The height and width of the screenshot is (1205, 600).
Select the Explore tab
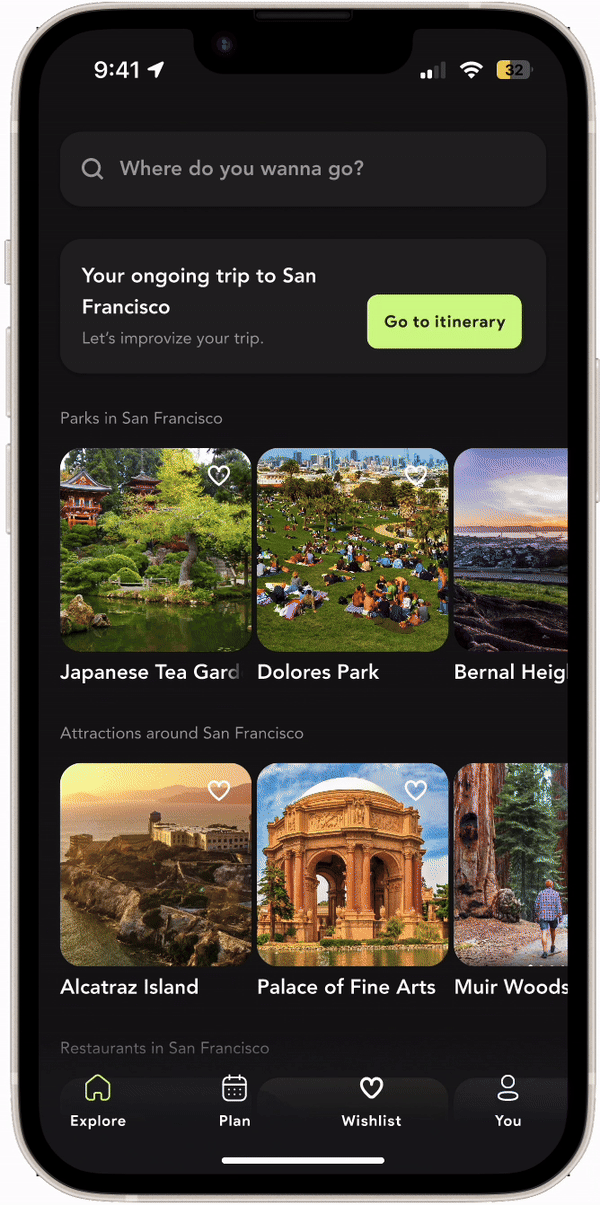tap(98, 1100)
